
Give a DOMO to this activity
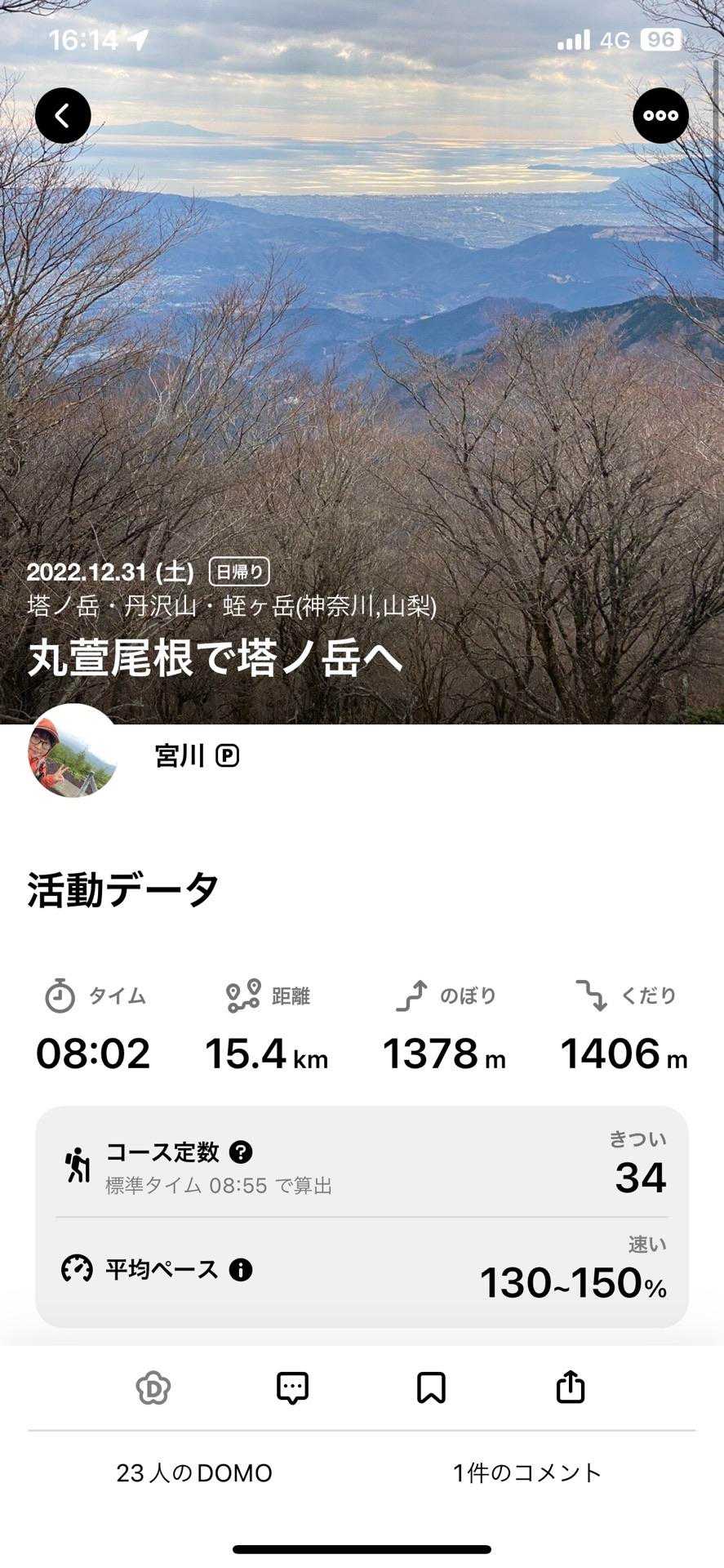pos(153,1388)
